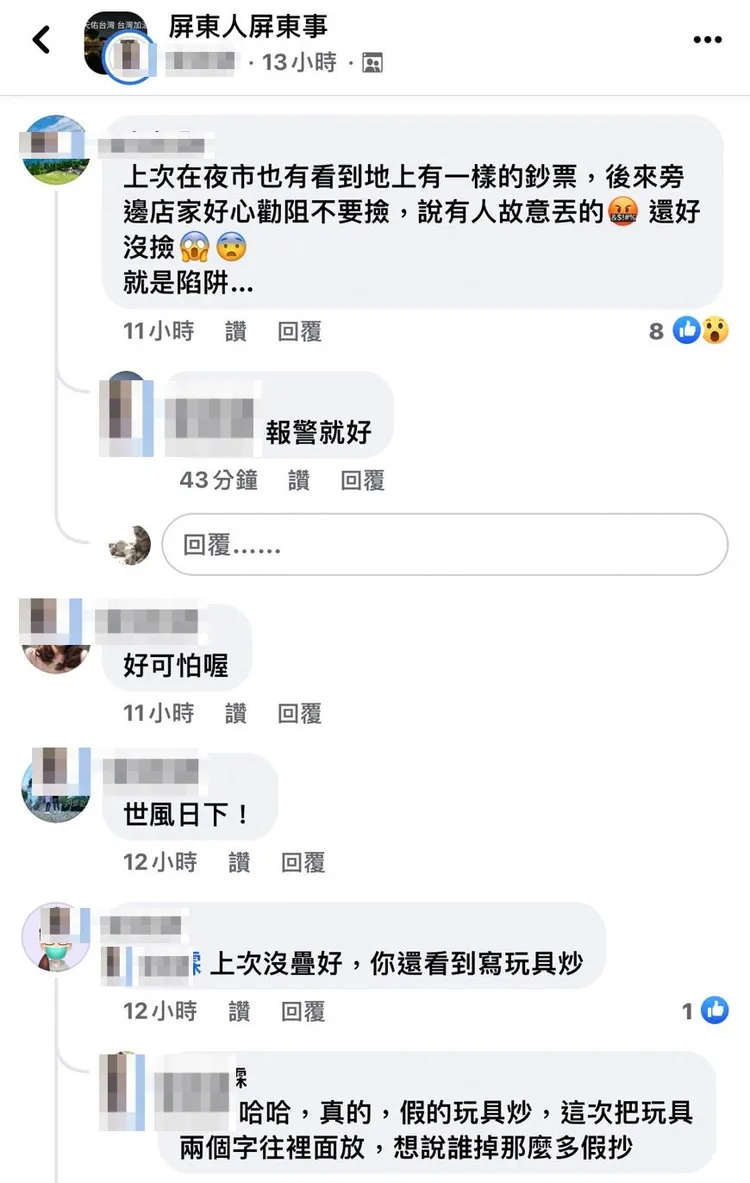Screen dimensions: 750x1183
Task: Like the 上次沒疊好 comment
Action: click(239, 1011)
